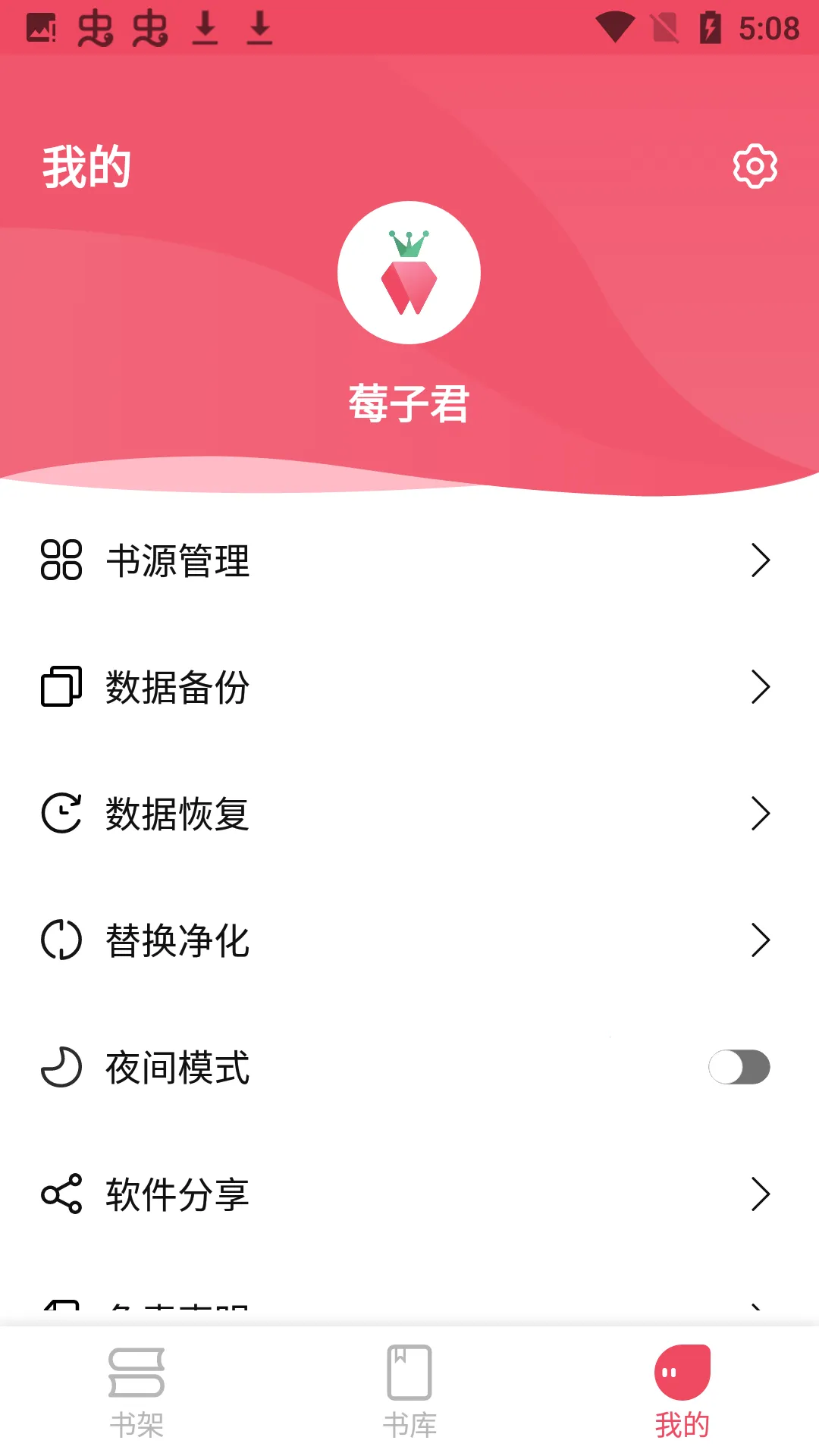Screen dimensions: 819x1456
Task: Open the settings gear icon
Action: [x=753, y=166]
